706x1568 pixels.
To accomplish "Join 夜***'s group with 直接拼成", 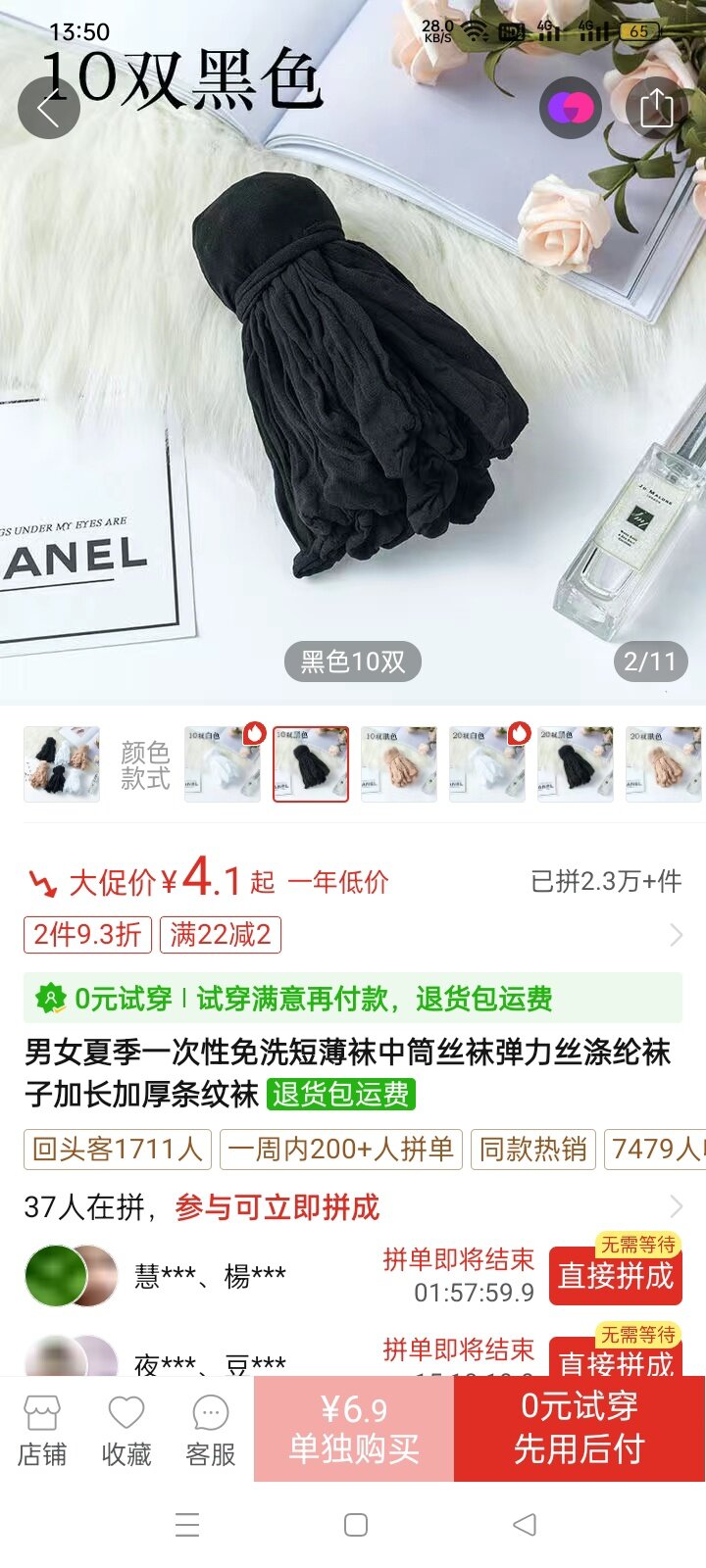I will [x=615, y=1360].
